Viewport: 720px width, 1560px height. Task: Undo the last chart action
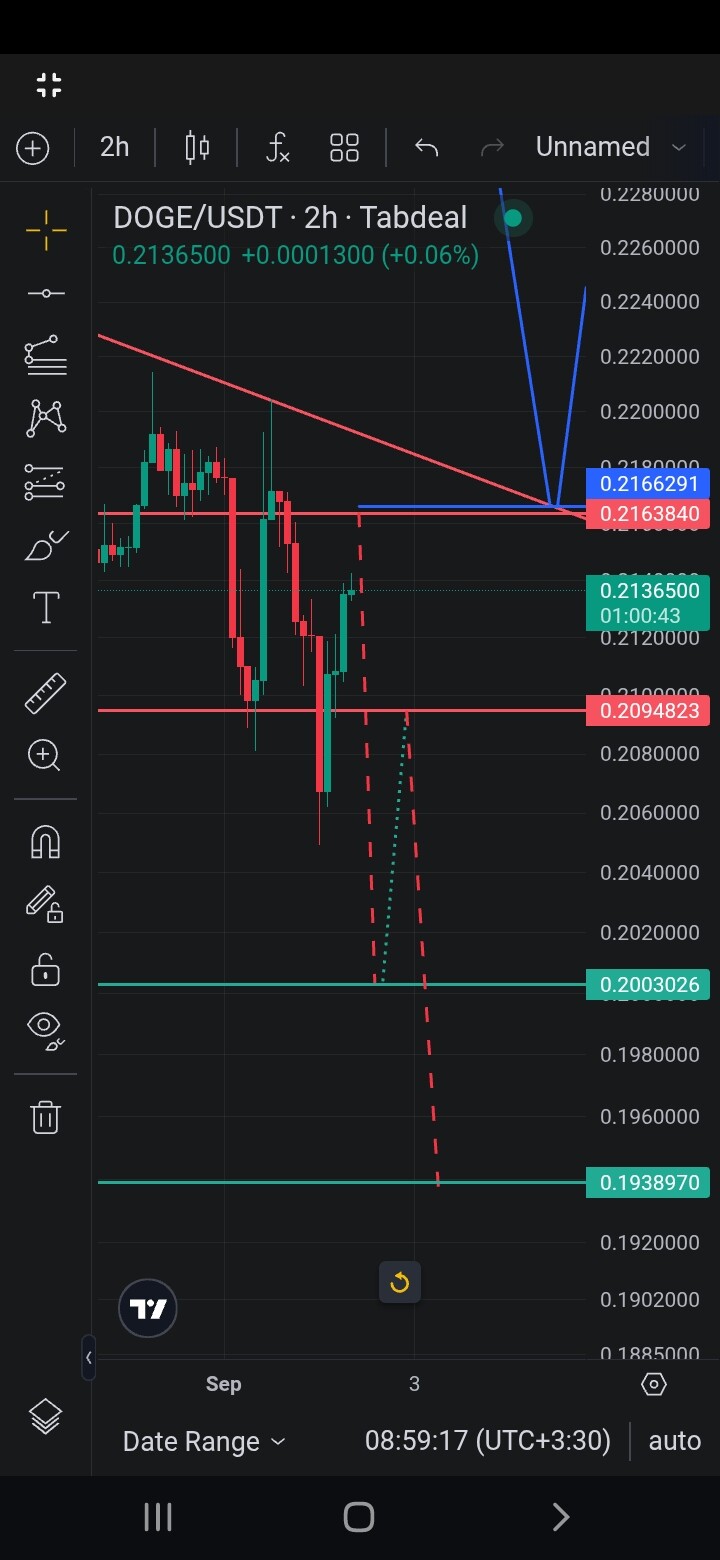pyautogui.click(x=427, y=148)
